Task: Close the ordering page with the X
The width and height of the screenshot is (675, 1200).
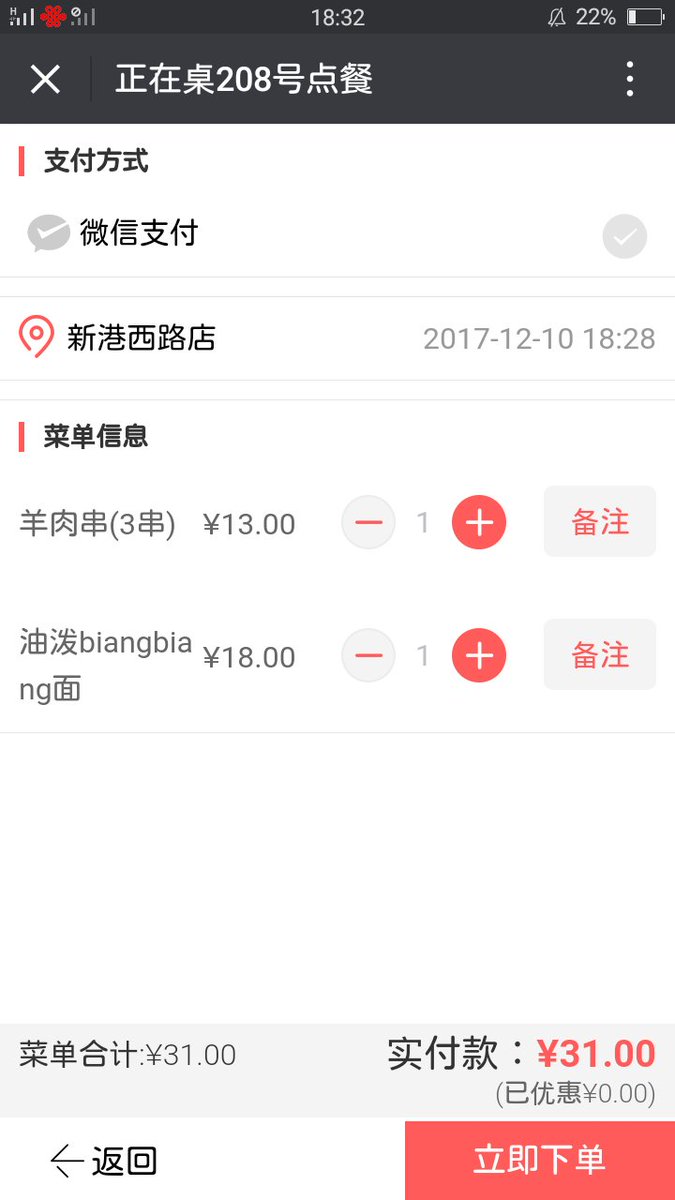Action: click(45, 79)
